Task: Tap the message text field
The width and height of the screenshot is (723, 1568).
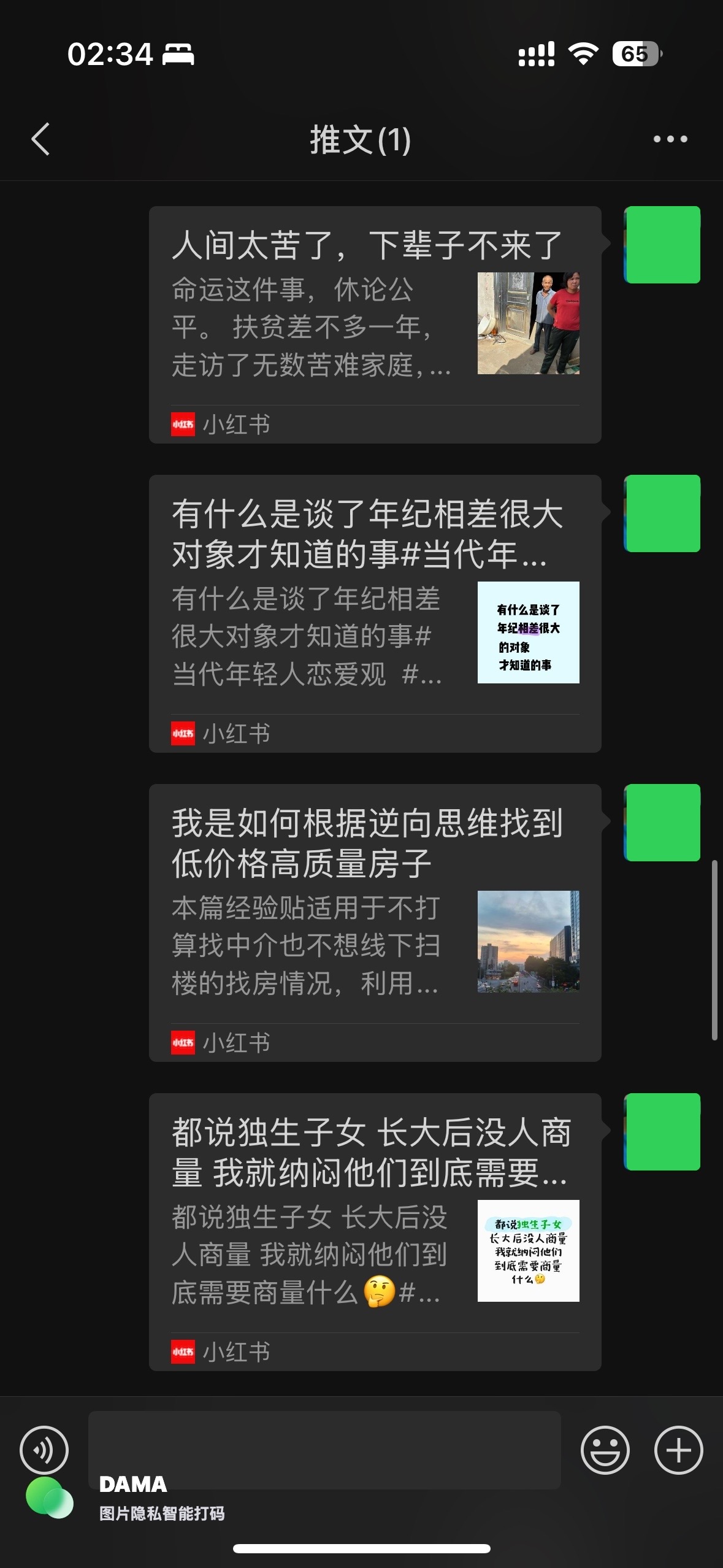Action: click(324, 1450)
